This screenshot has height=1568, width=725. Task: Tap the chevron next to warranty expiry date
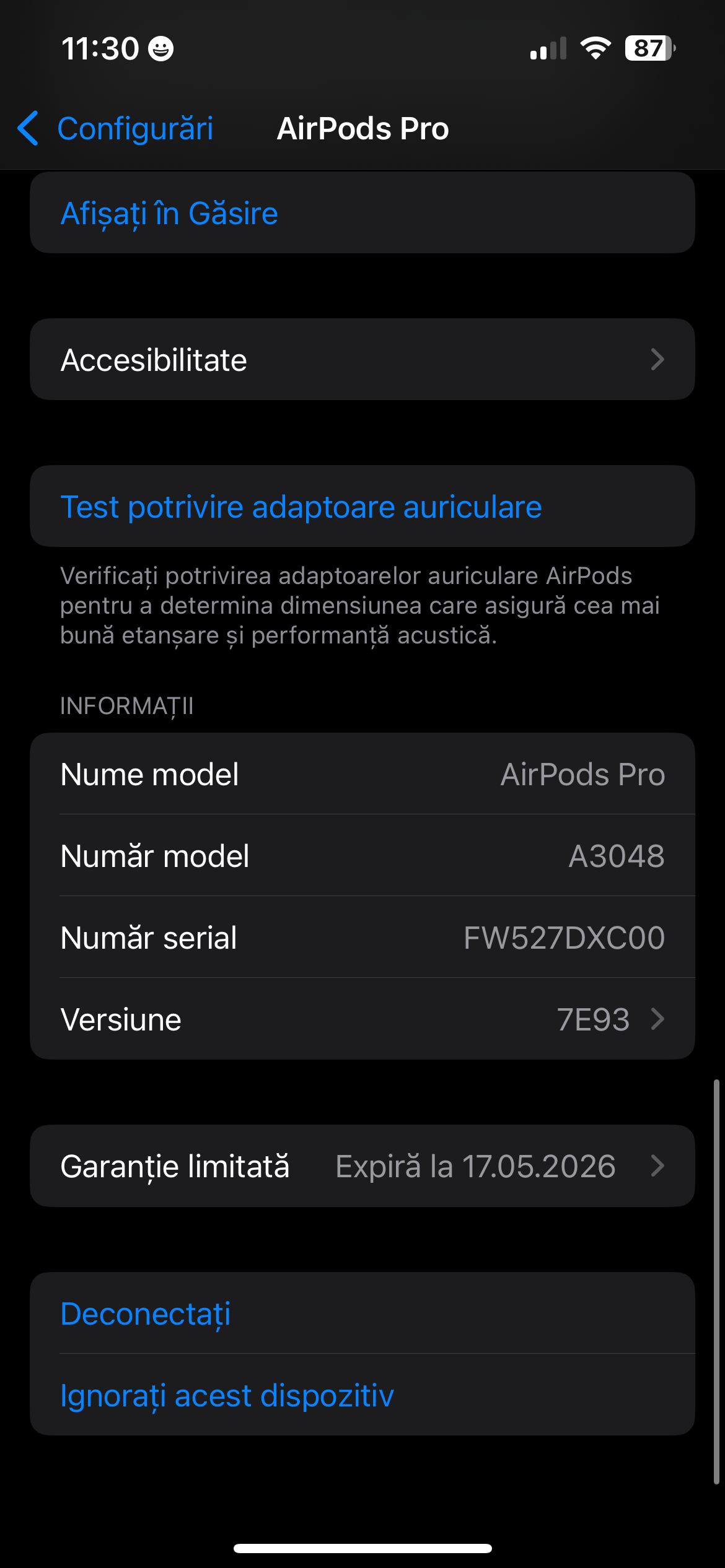coord(659,1165)
